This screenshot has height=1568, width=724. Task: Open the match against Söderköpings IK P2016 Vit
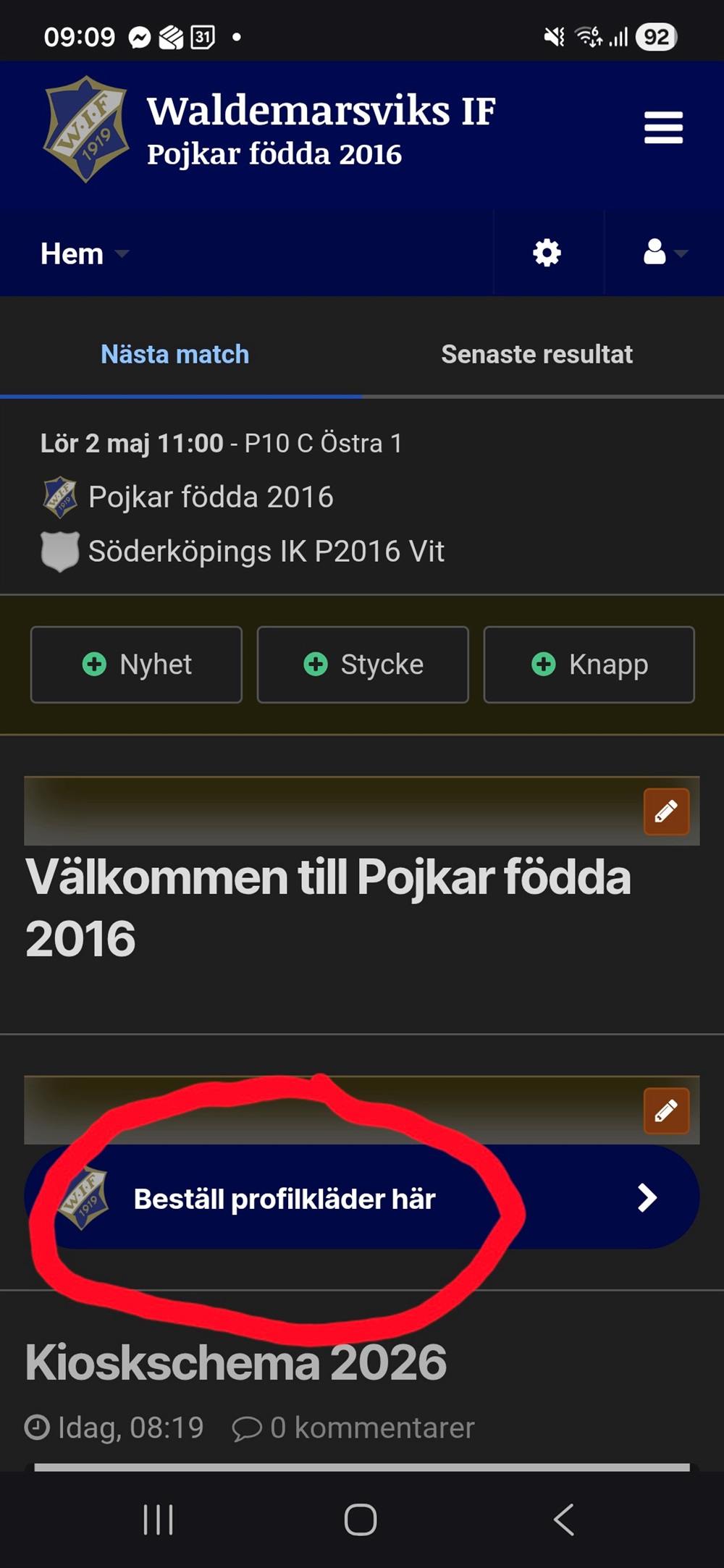[266, 552]
